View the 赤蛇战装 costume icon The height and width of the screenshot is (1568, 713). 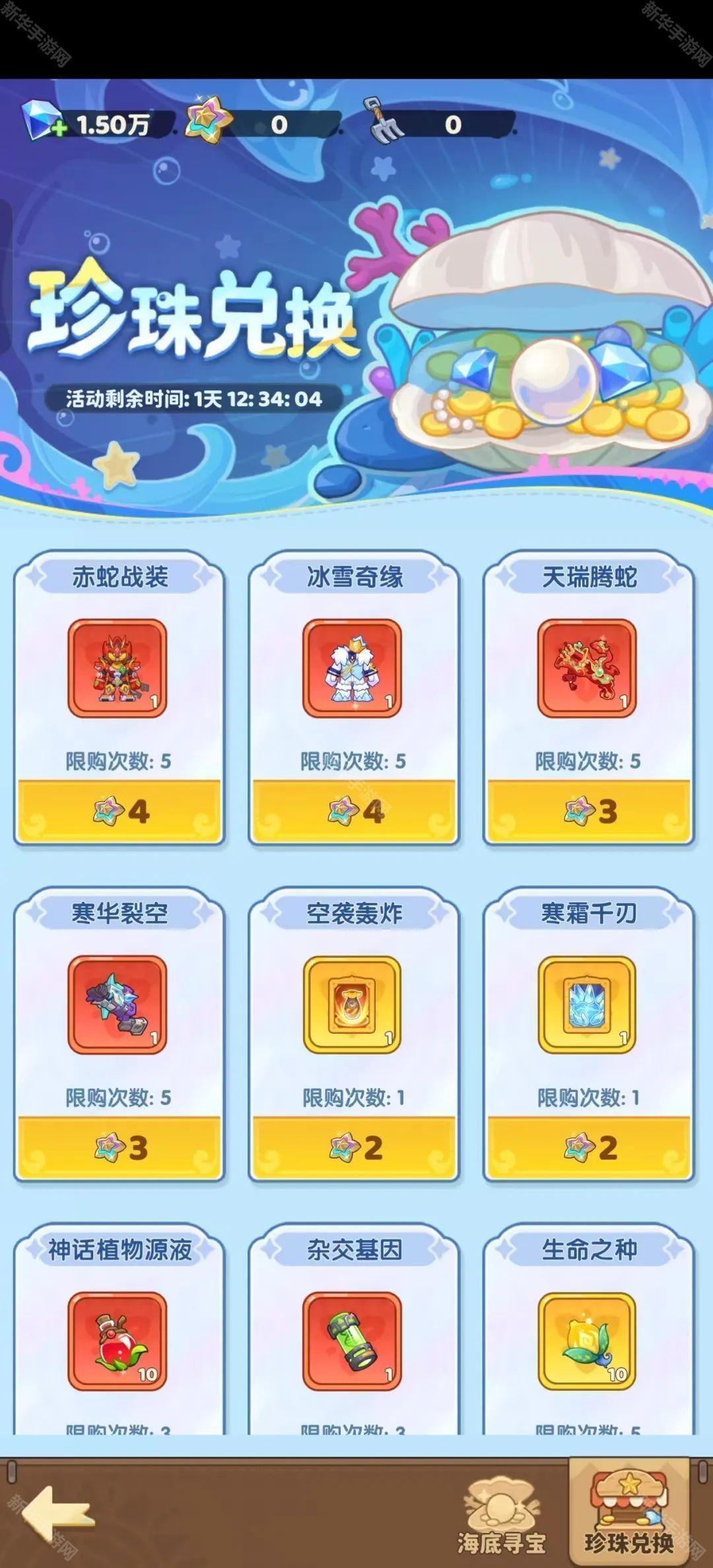118,669
